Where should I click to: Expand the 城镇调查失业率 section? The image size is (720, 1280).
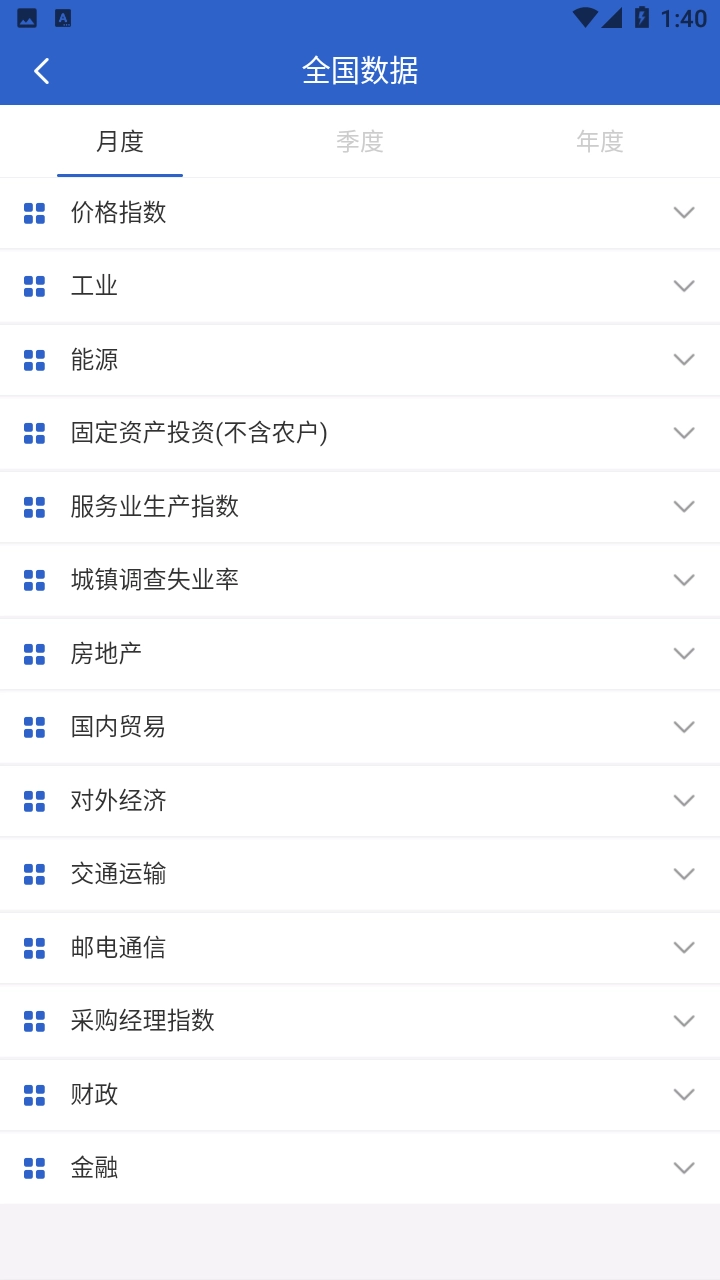684,580
